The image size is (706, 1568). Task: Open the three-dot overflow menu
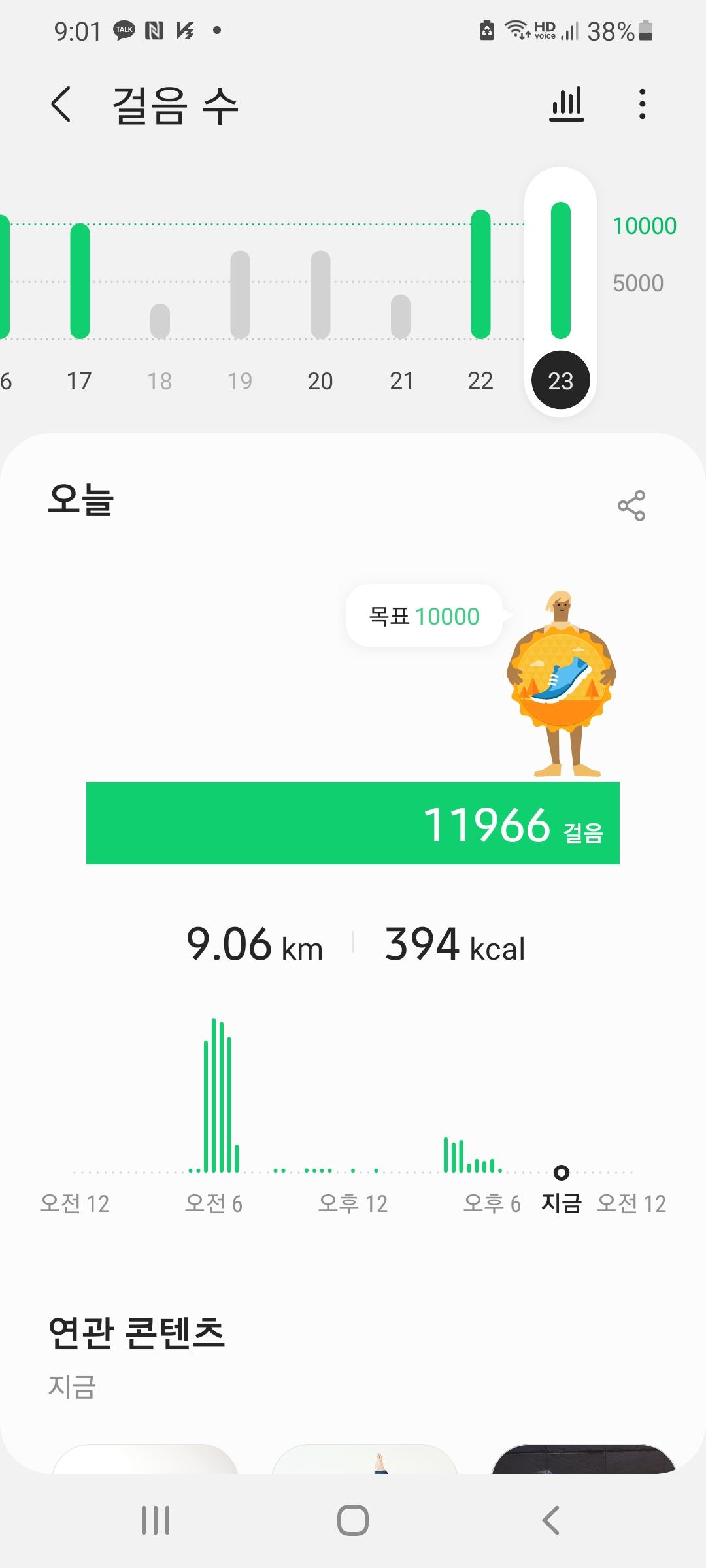[x=643, y=105]
